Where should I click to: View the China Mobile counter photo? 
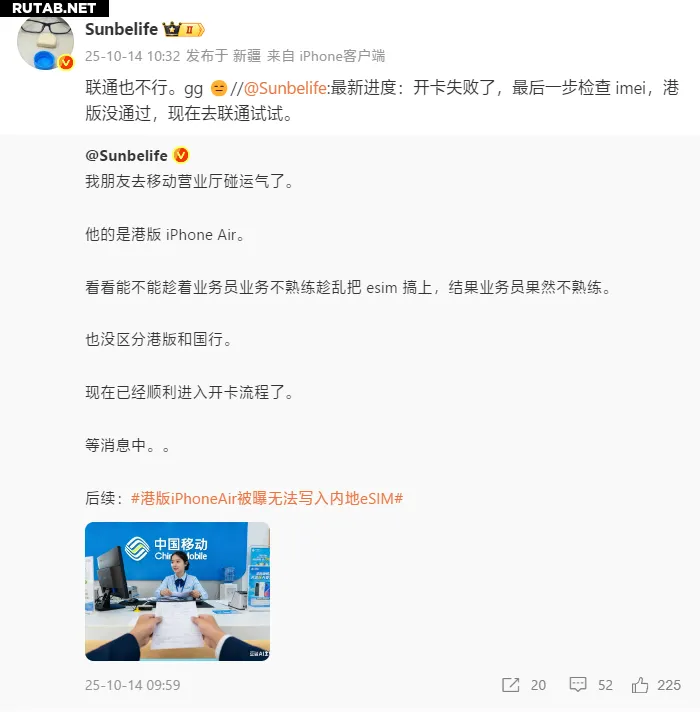(x=177, y=591)
